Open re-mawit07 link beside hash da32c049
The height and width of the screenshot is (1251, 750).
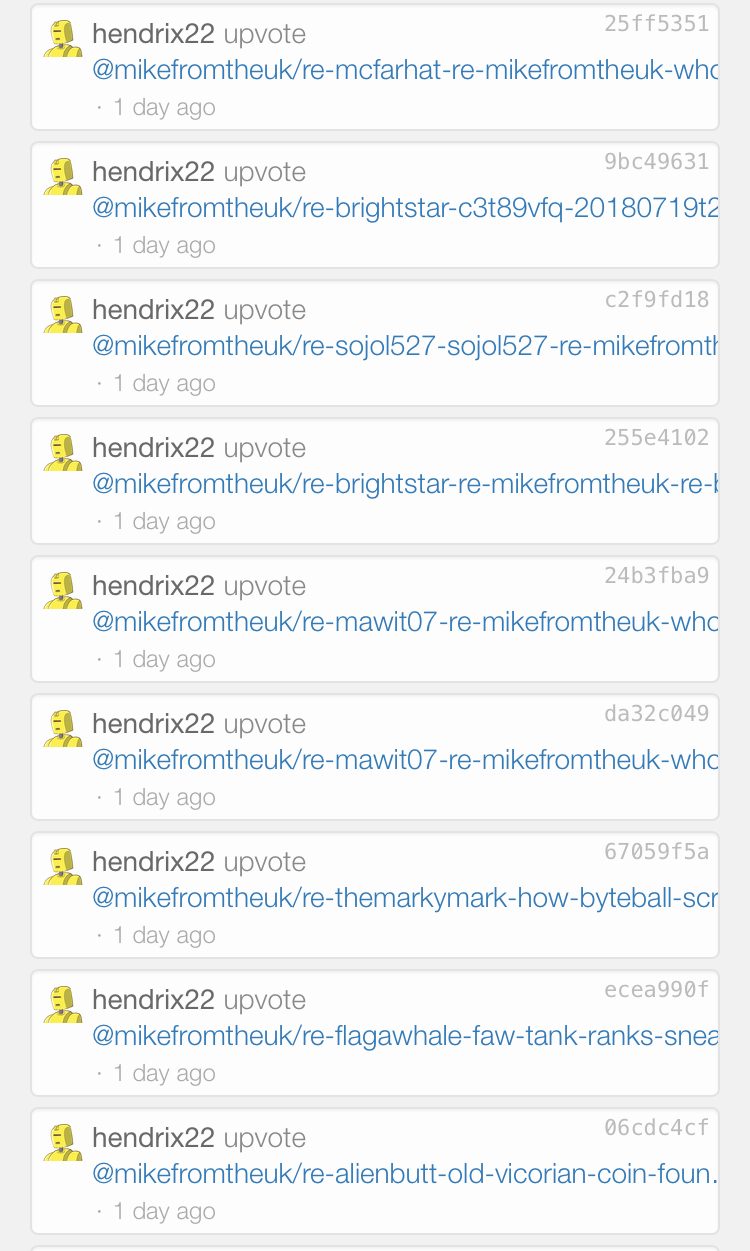click(x=405, y=761)
